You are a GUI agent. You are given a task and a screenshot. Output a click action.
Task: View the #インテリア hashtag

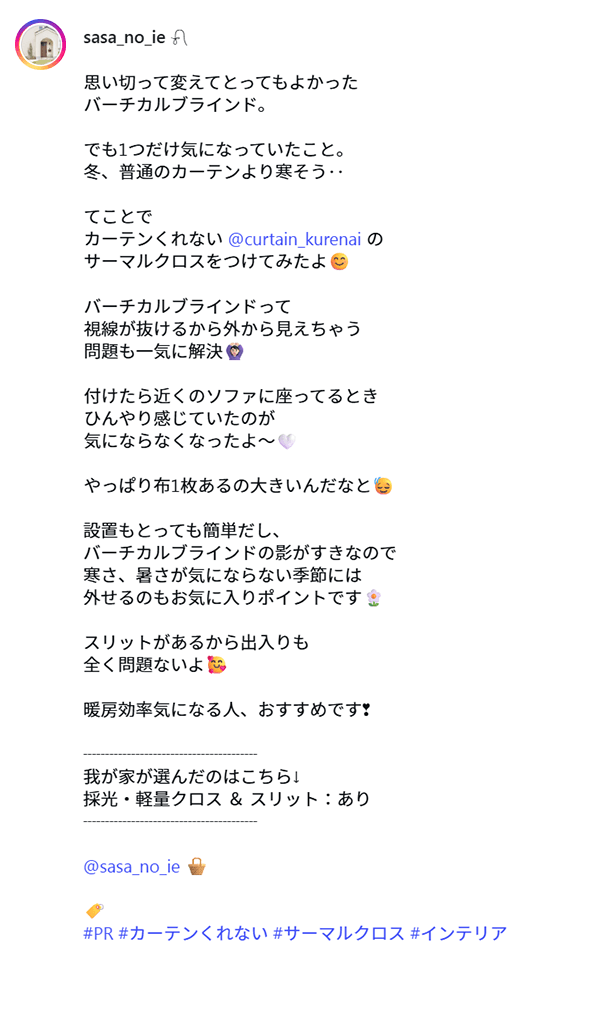458,933
